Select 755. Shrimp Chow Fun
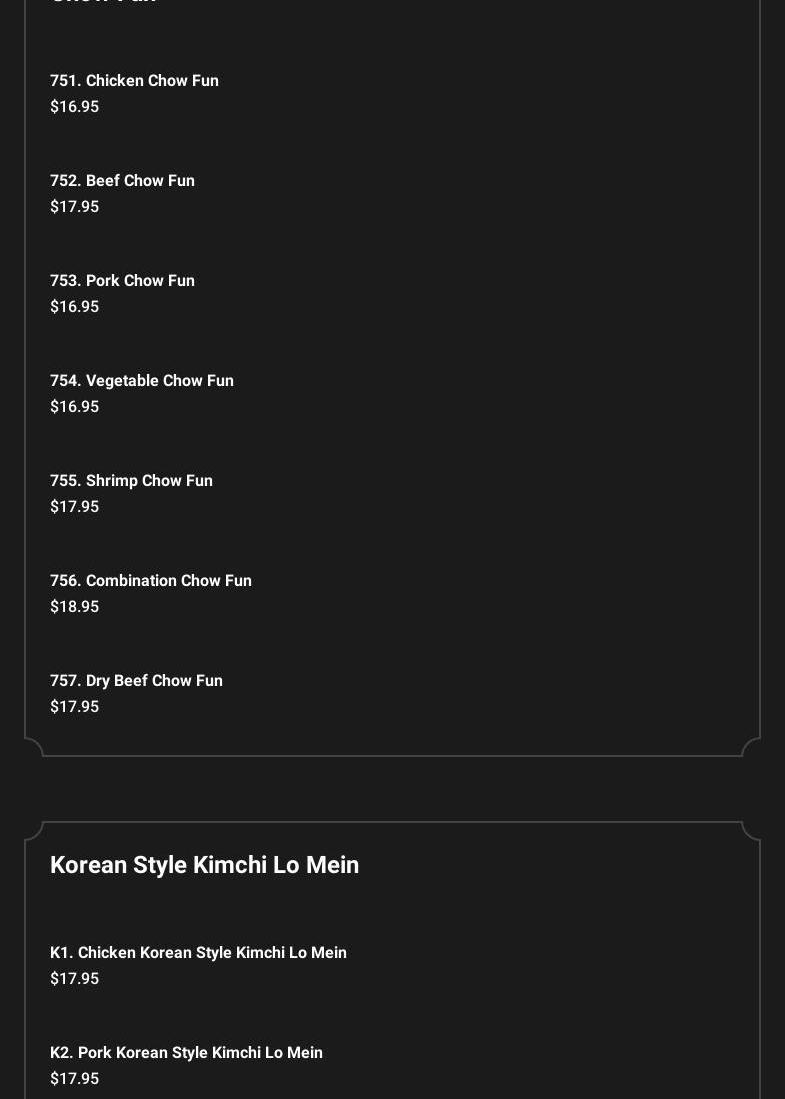The width and height of the screenshot is (785, 1099). pos(131,481)
